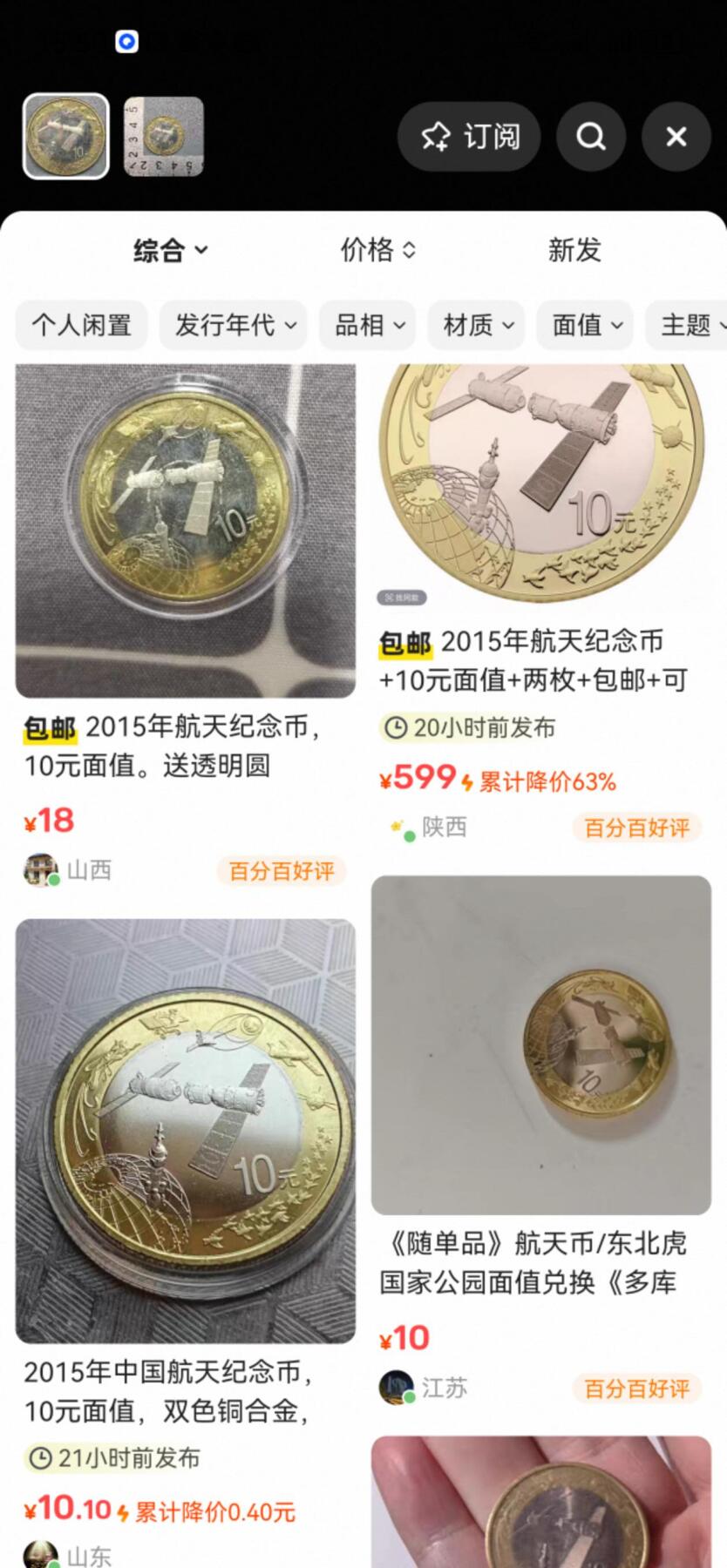Screen dimensions: 727x1568
Task: Open the 山西 seller avatar
Action: [x=36, y=869]
